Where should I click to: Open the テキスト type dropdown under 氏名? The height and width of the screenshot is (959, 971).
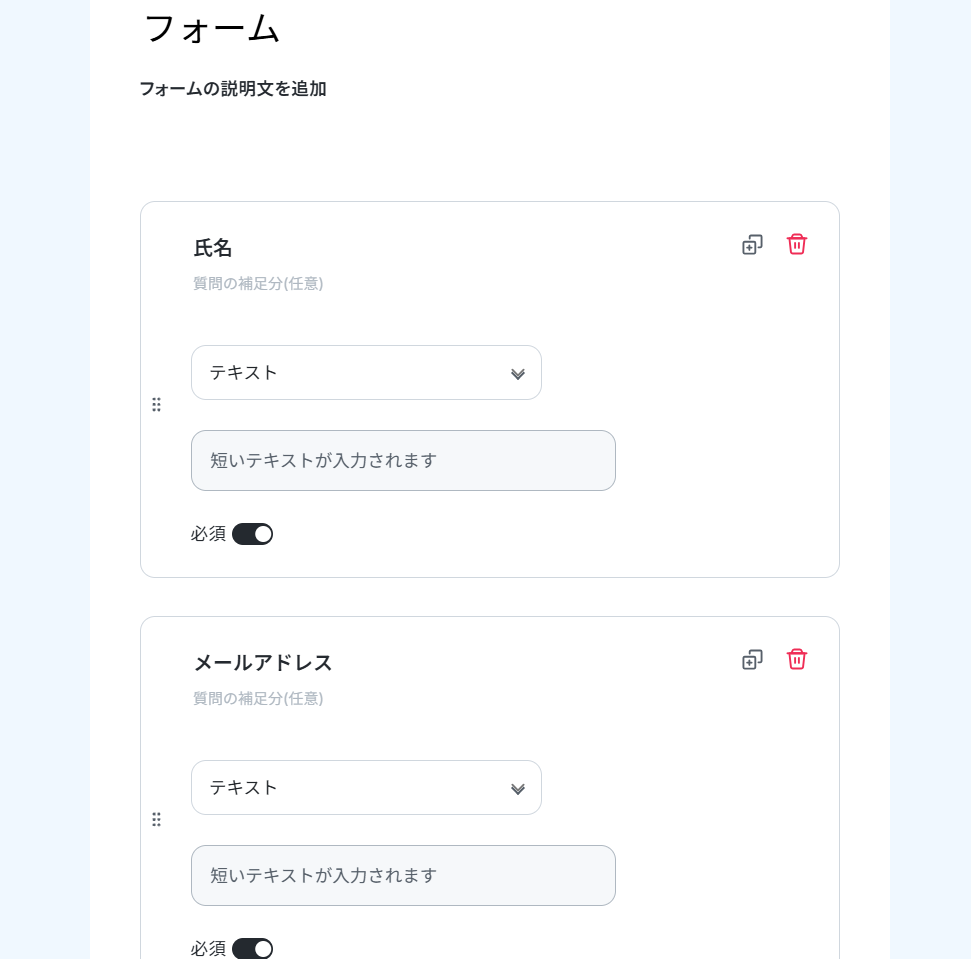point(366,373)
